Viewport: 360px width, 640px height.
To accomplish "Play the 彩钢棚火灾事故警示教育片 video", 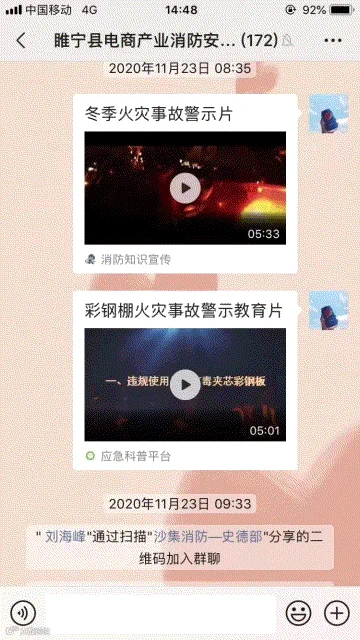I will point(185,384).
